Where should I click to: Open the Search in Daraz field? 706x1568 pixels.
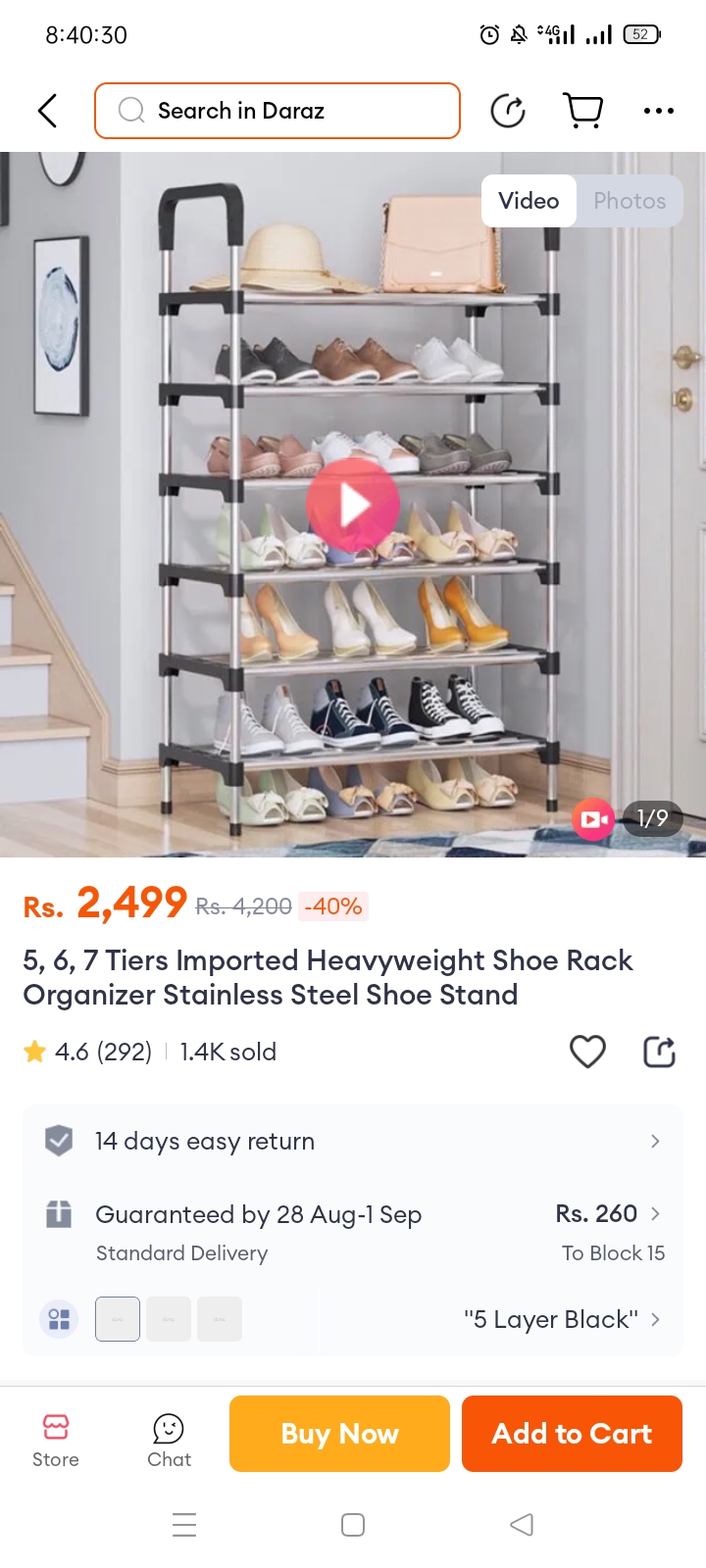[x=277, y=111]
